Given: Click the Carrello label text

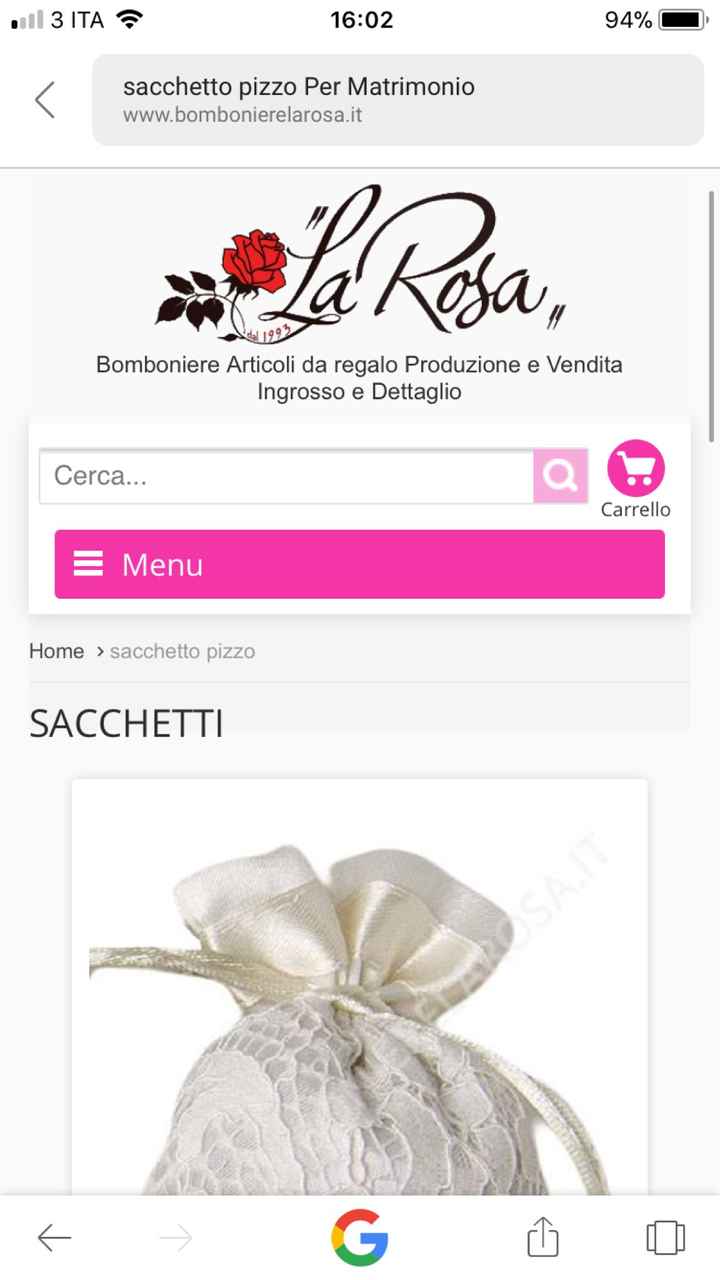Looking at the screenshot, I should (637, 509).
